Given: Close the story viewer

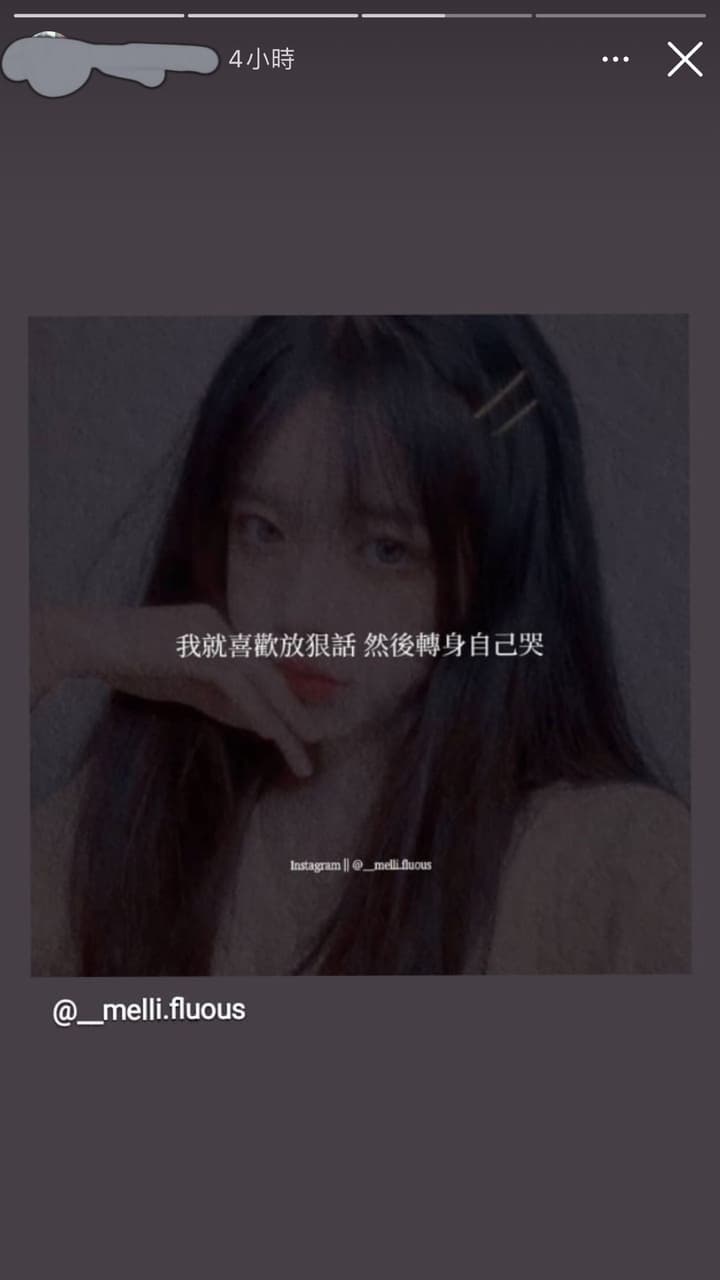Looking at the screenshot, I should (x=685, y=60).
